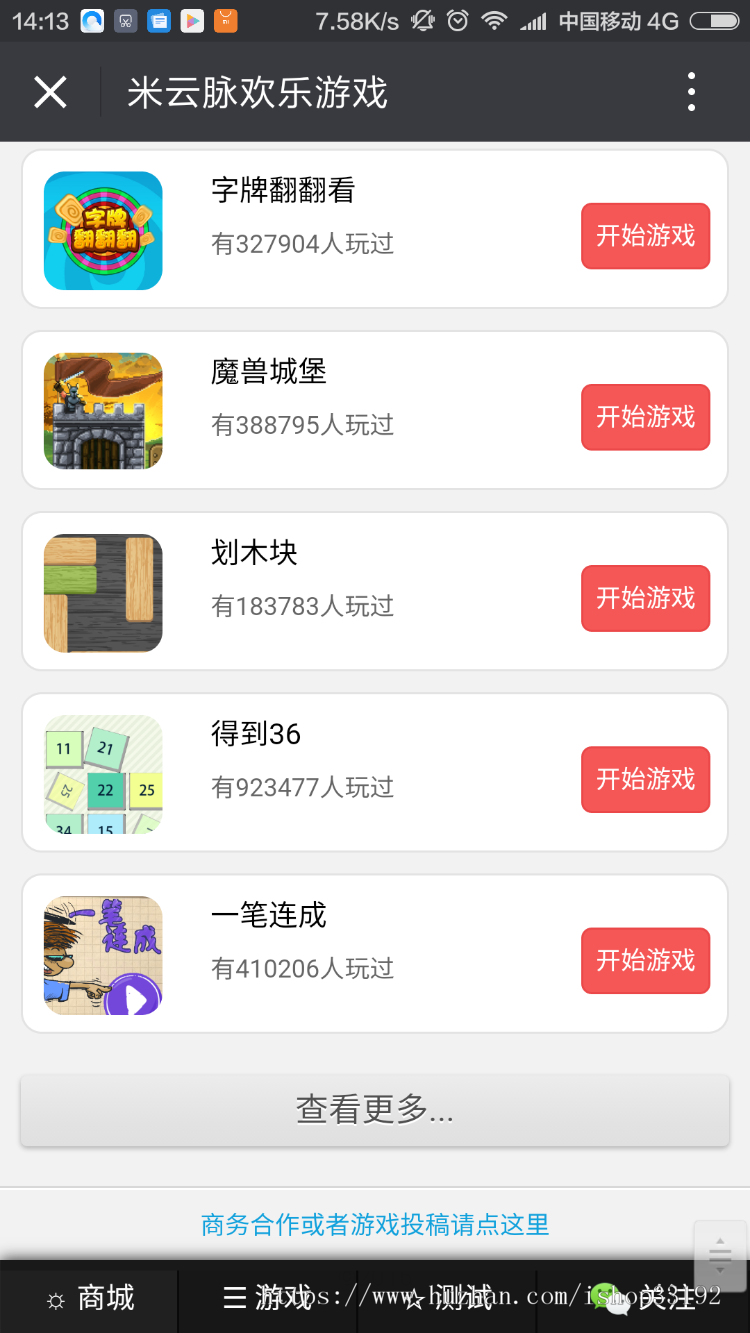Select the 游戏 list icon in bottom bar

point(232,1297)
